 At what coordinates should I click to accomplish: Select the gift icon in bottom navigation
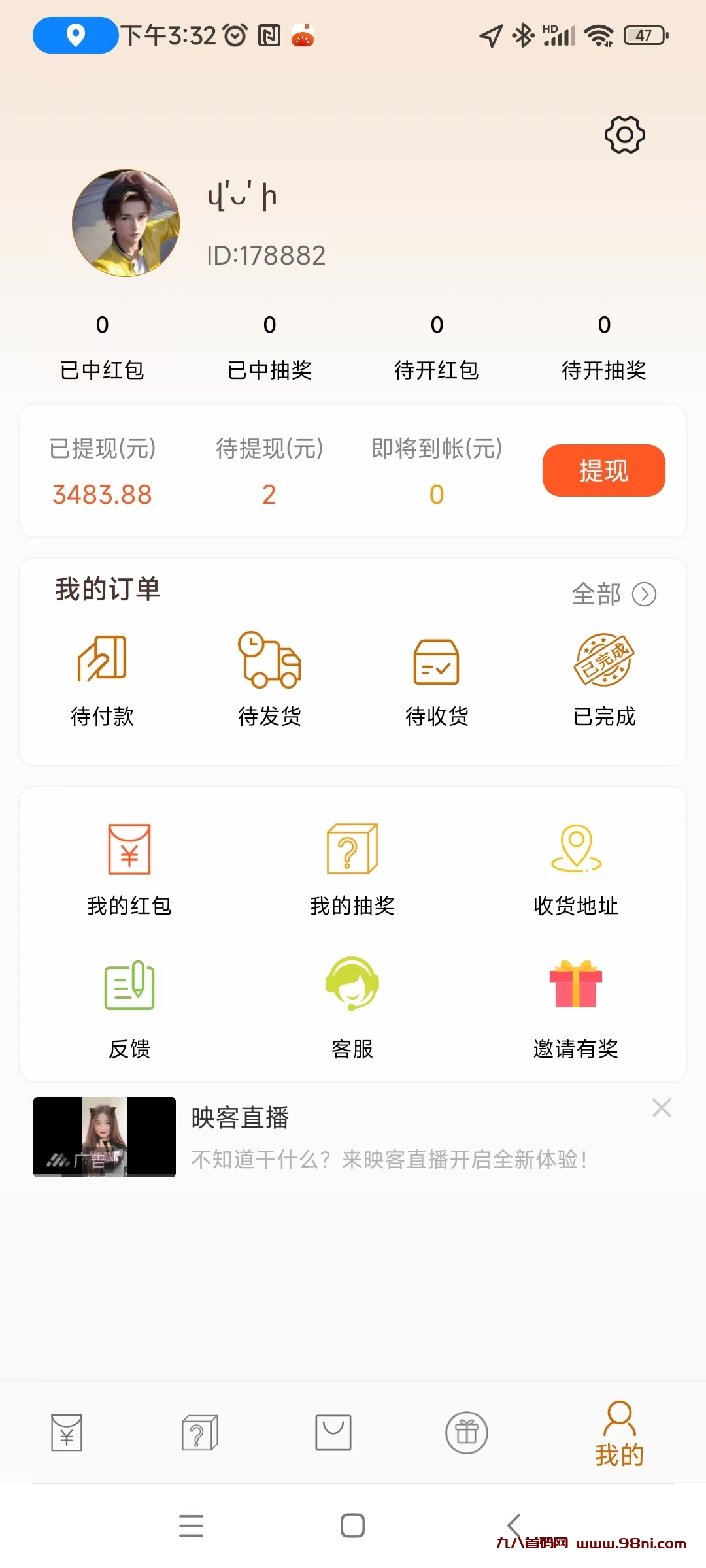[x=467, y=1433]
